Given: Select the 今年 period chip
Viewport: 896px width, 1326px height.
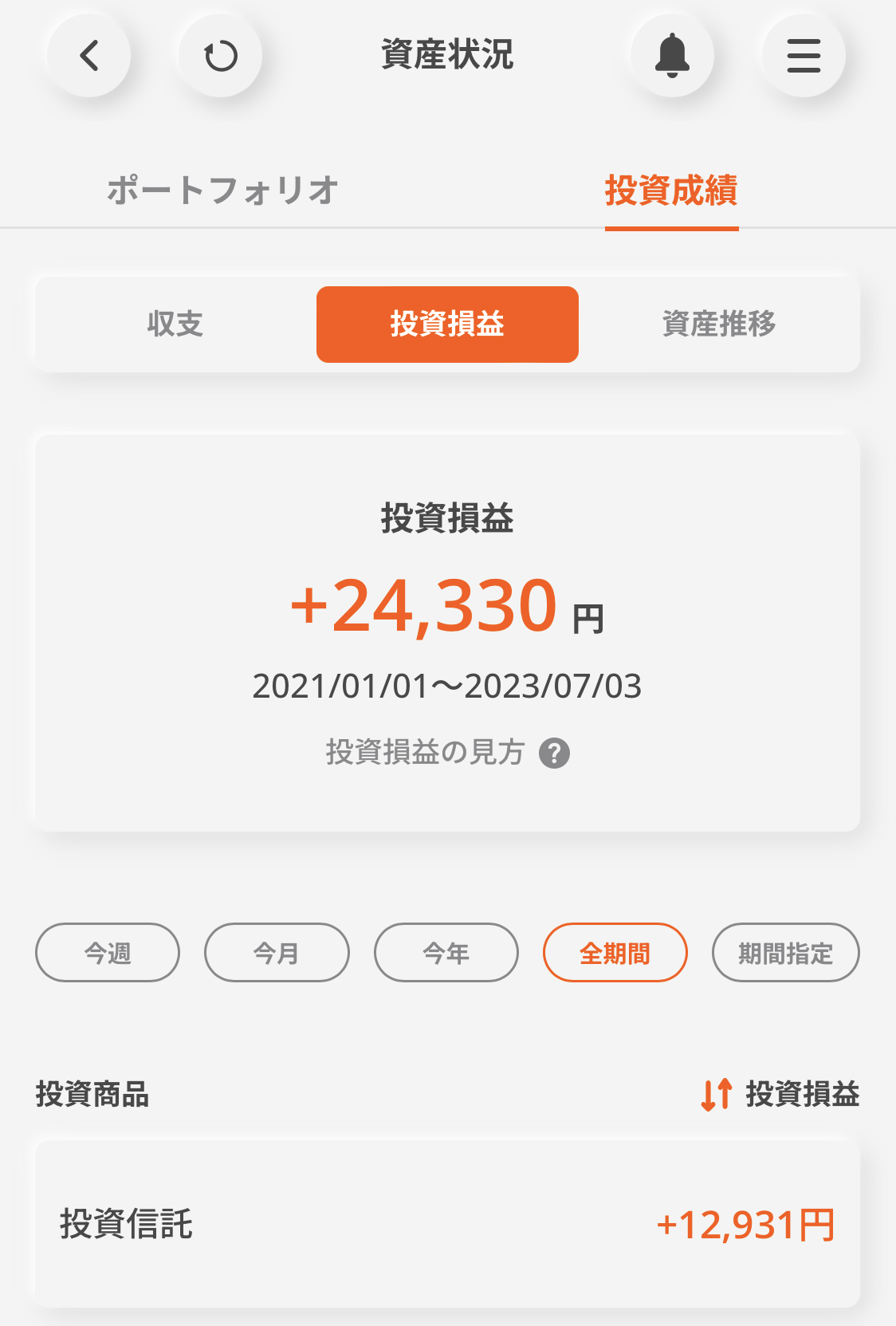Looking at the screenshot, I should click(446, 953).
